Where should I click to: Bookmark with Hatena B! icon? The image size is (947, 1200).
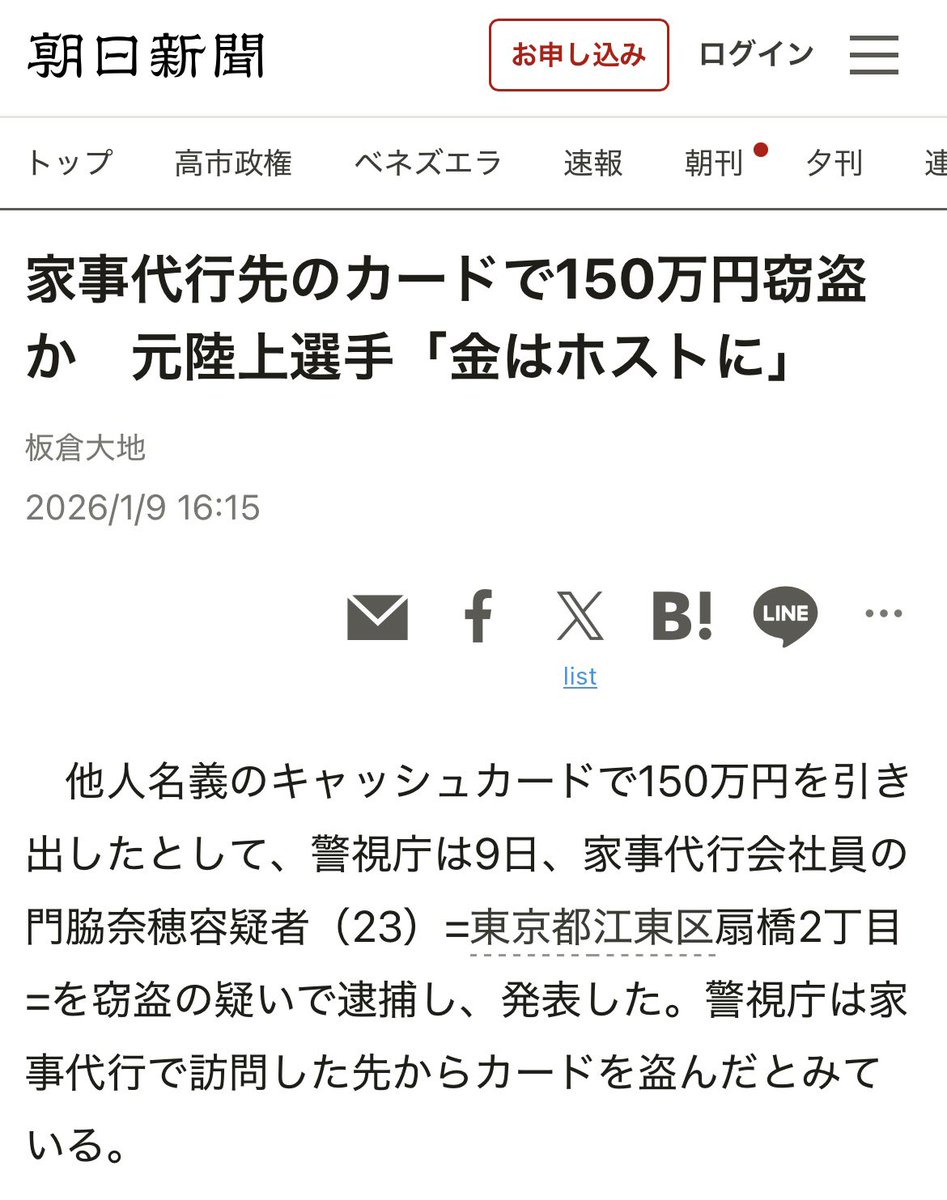[x=682, y=617]
